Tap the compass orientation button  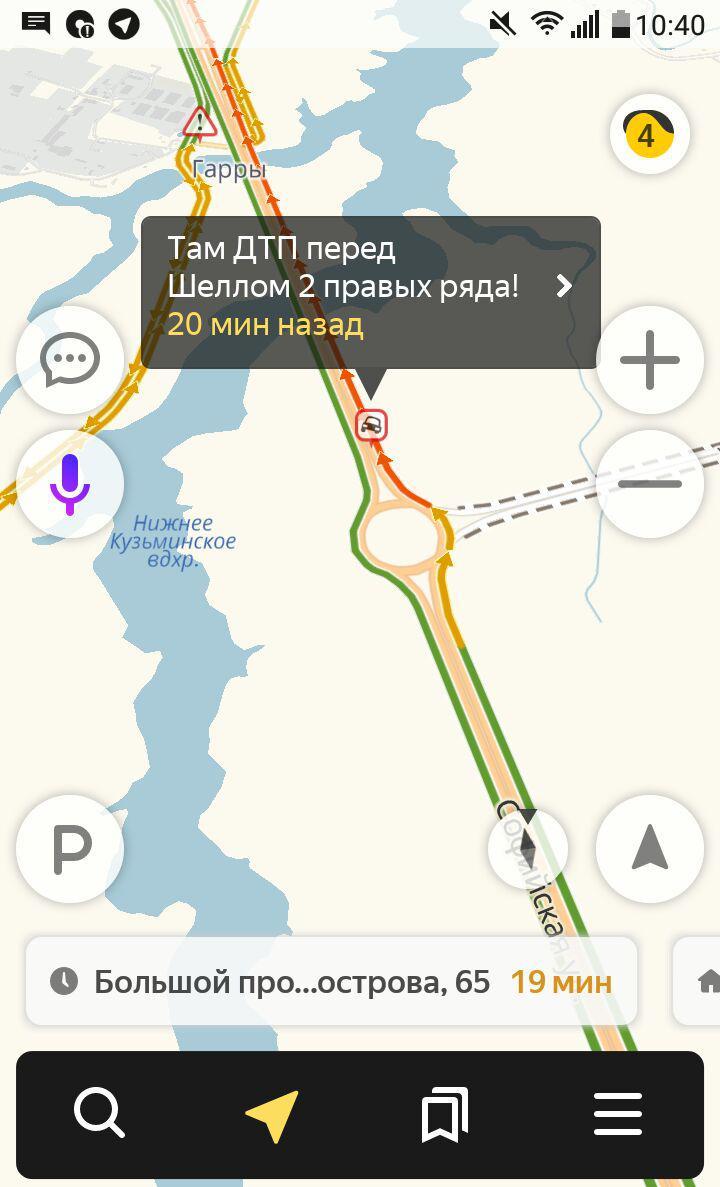point(528,849)
